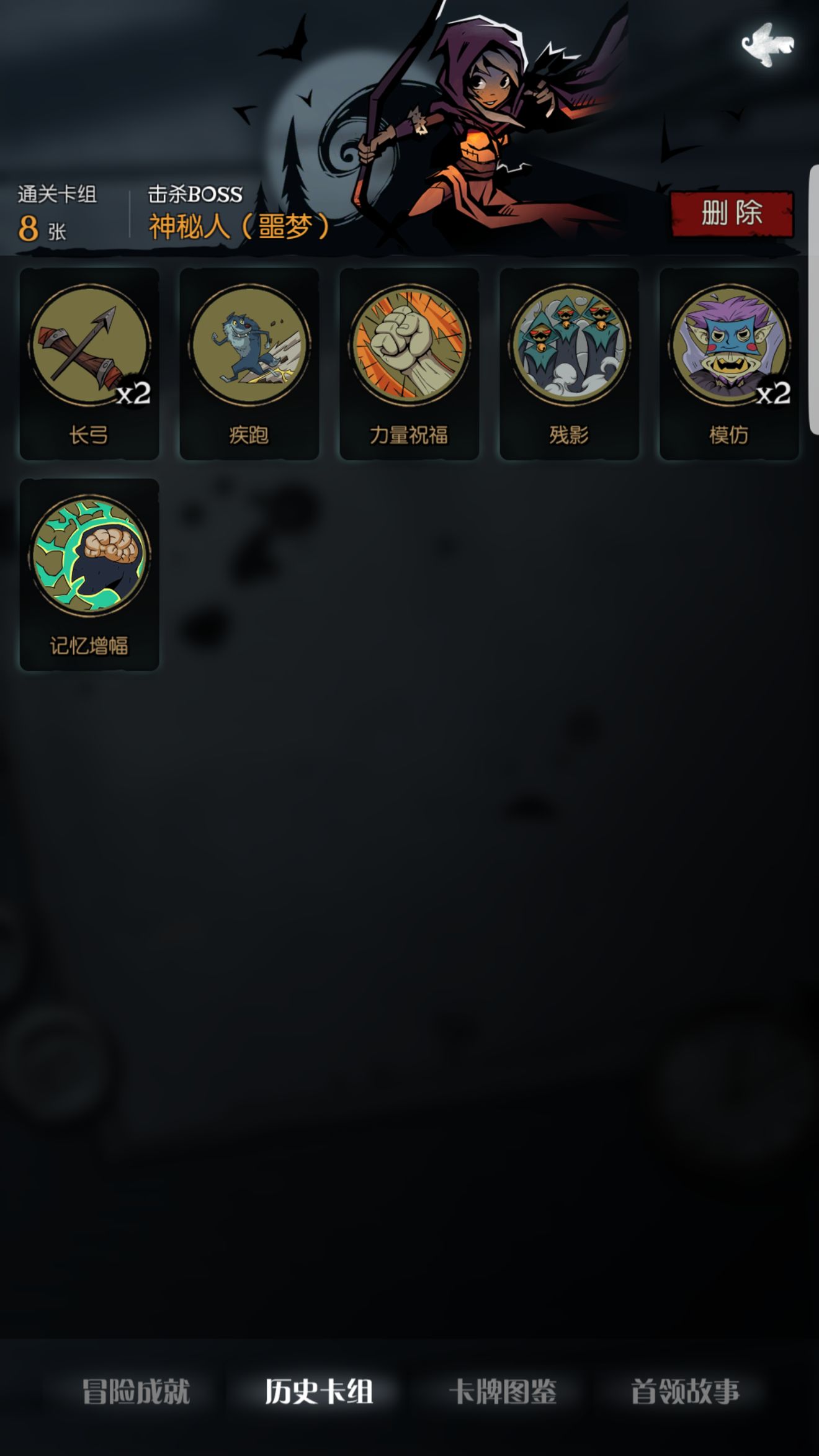Tap the ghost back icon
The height and width of the screenshot is (1456, 819).
pyautogui.click(x=768, y=45)
